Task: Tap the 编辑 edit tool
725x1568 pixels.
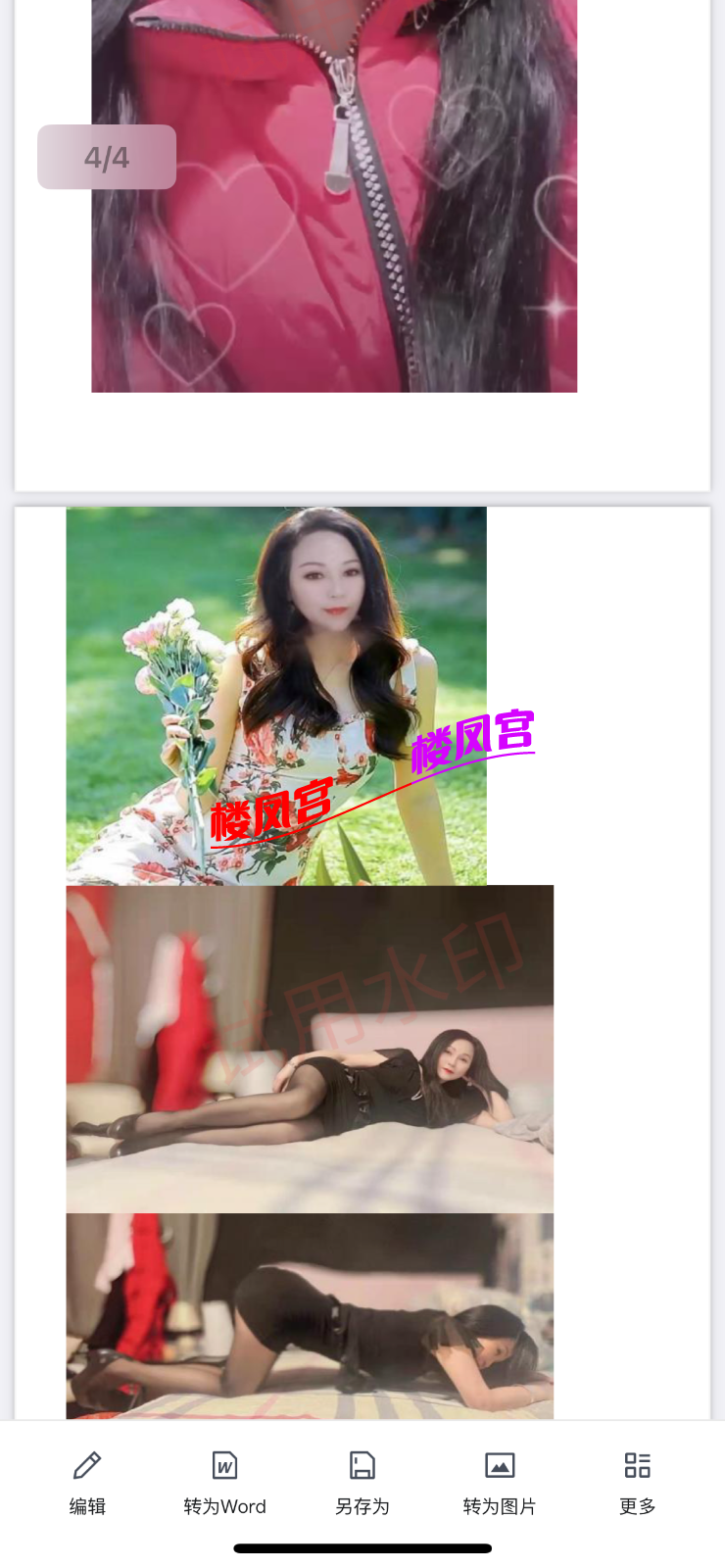Action: point(87,1482)
